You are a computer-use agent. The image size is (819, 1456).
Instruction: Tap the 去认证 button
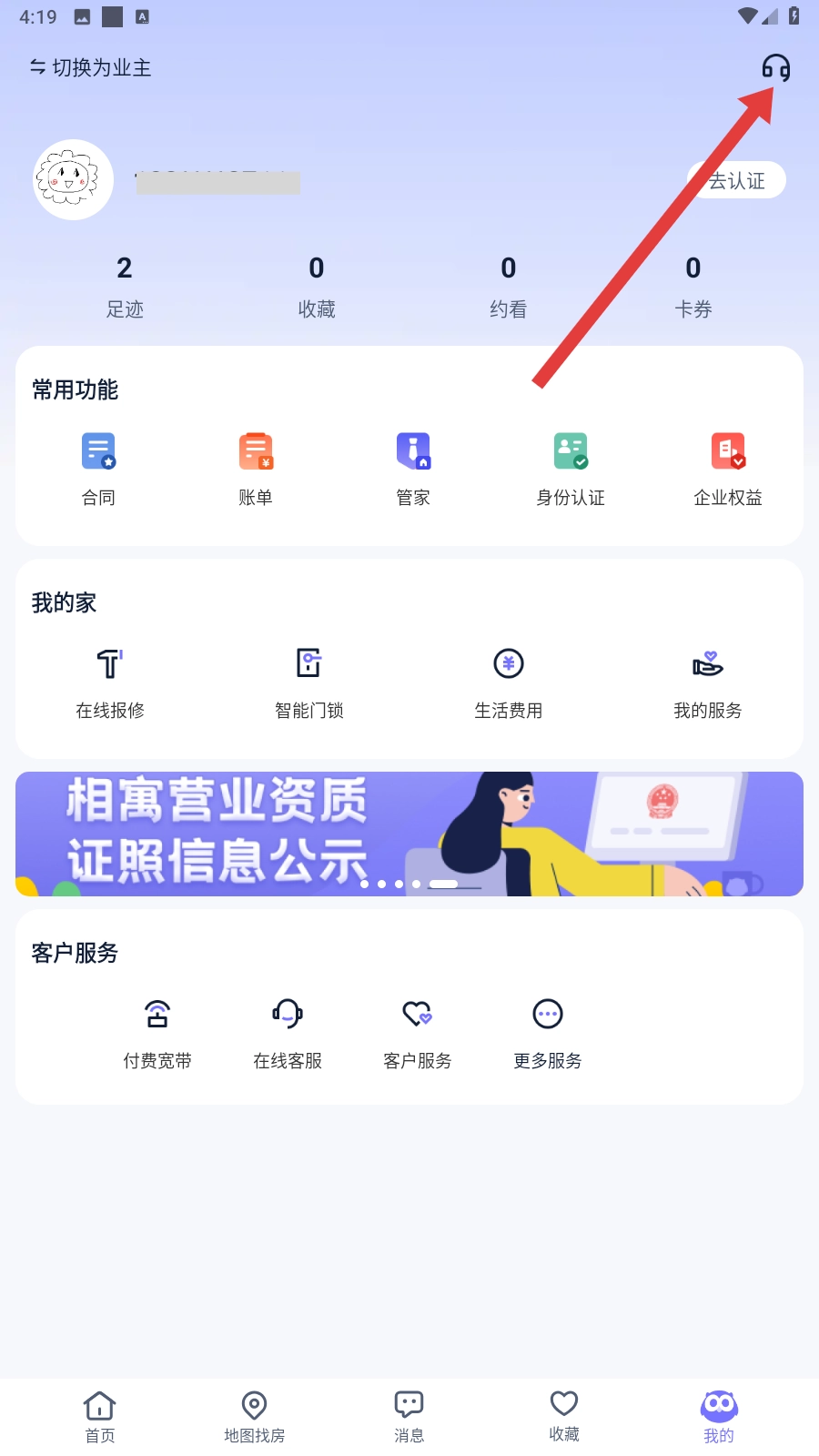point(736,180)
